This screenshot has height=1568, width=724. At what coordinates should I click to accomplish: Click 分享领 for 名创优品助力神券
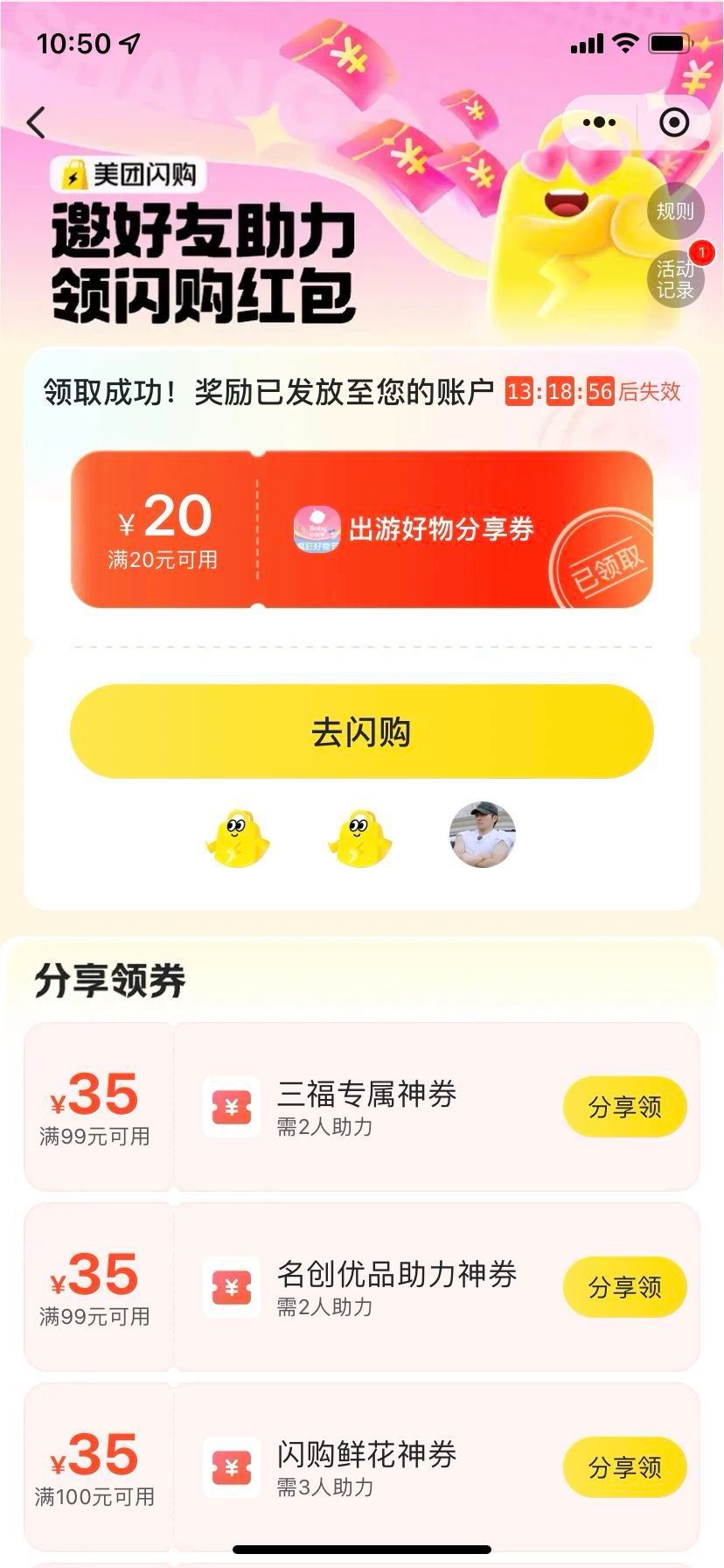click(x=623, y=1286)
